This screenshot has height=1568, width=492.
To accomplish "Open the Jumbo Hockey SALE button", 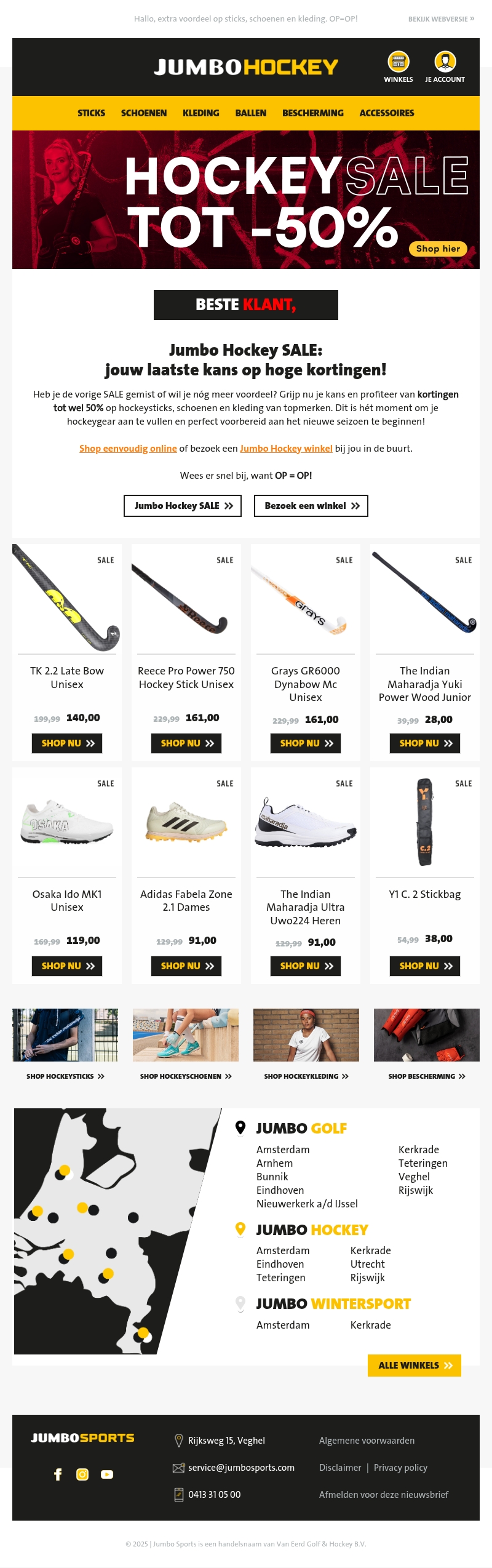I will (183, 506).
